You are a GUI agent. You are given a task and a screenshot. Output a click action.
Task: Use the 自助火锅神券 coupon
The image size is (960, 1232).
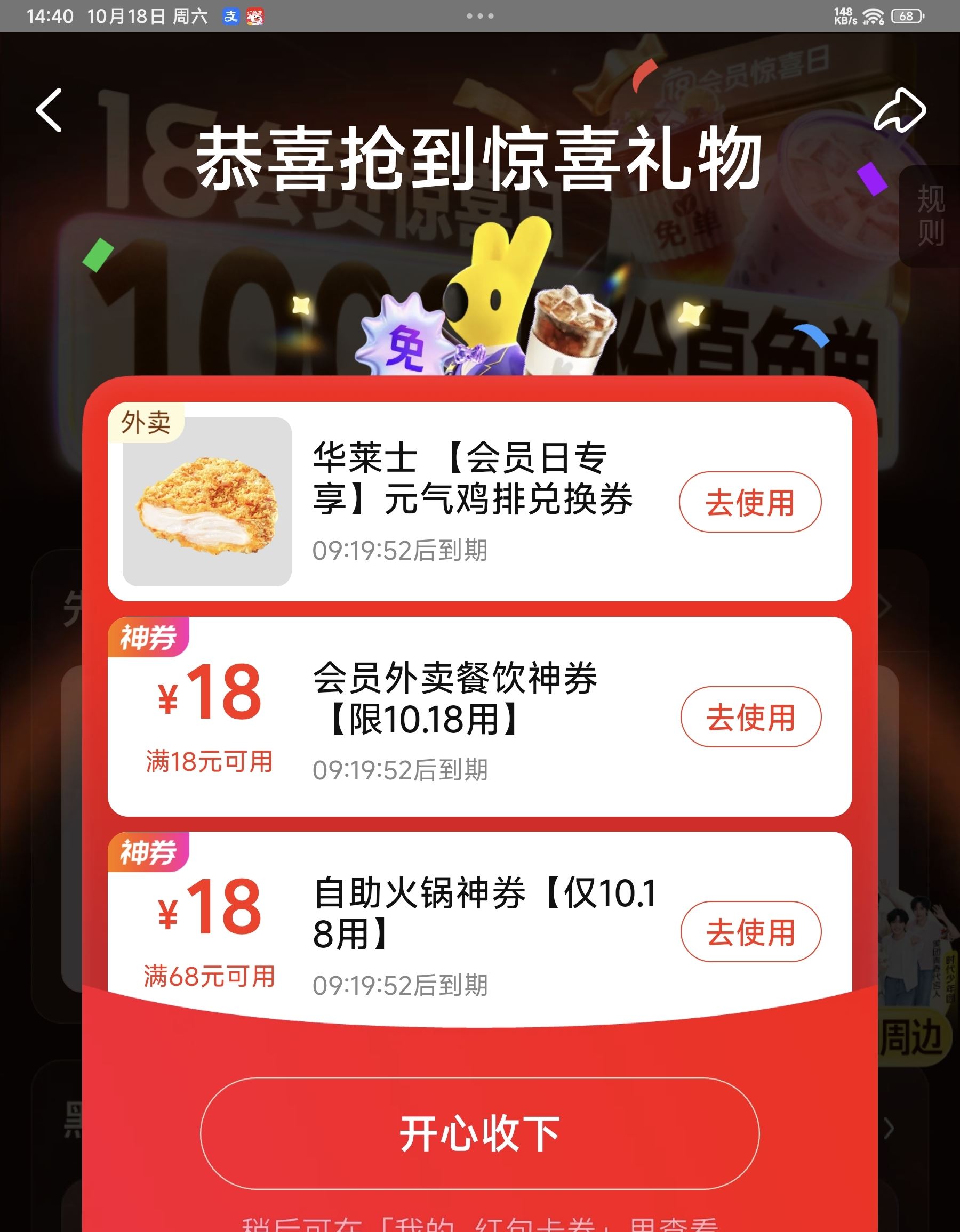point(750,932)
